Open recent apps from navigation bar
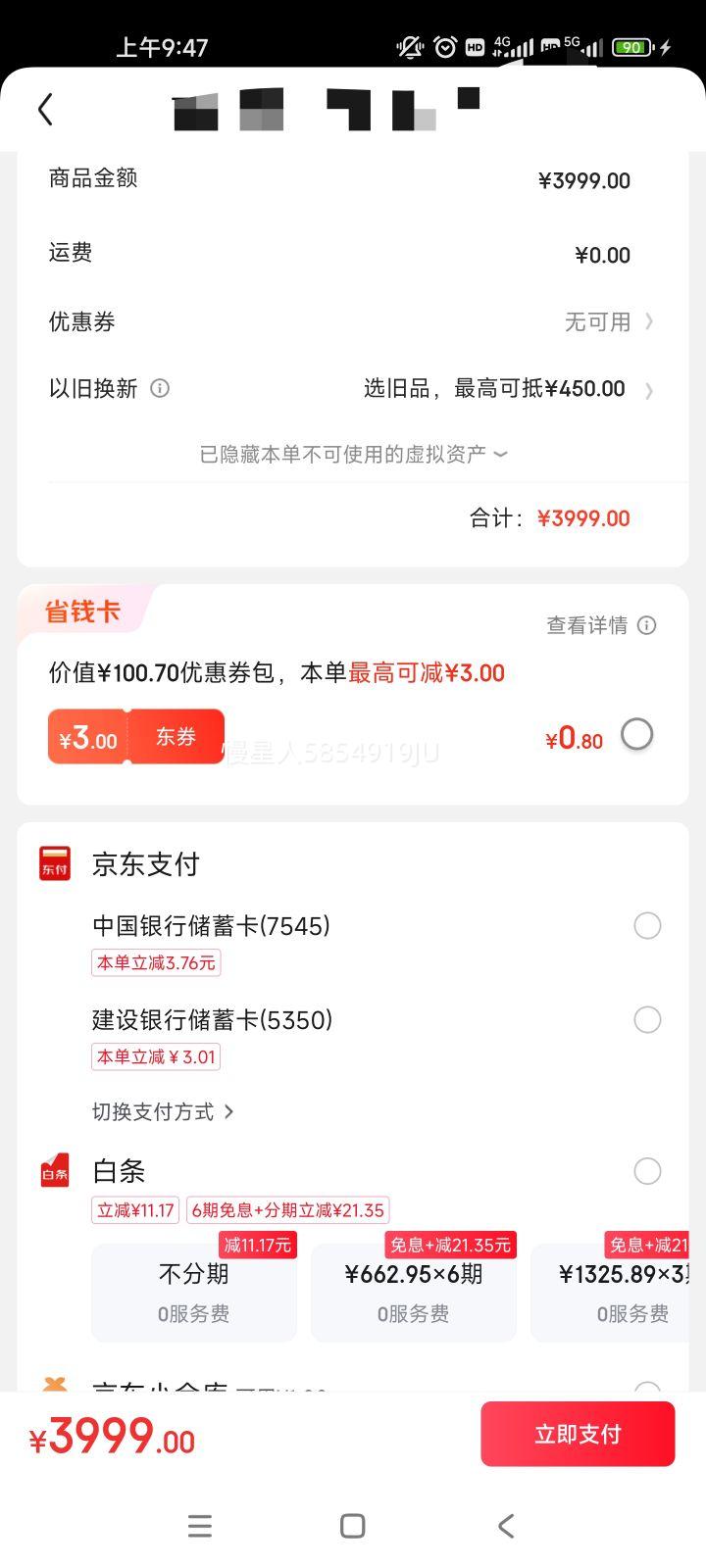The image size is (706, 1568). 200,1526
